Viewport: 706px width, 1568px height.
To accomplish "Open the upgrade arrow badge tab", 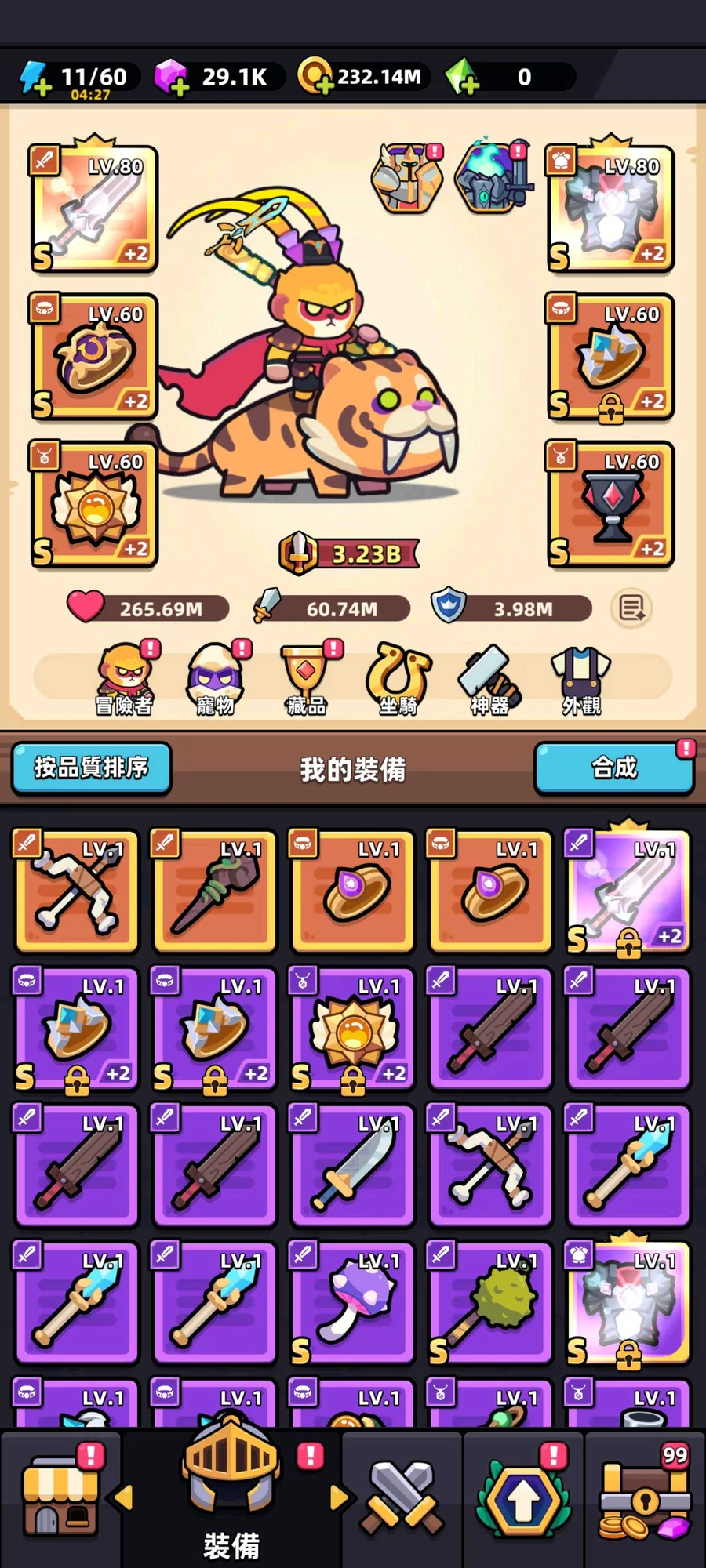I will [523, 1497].
